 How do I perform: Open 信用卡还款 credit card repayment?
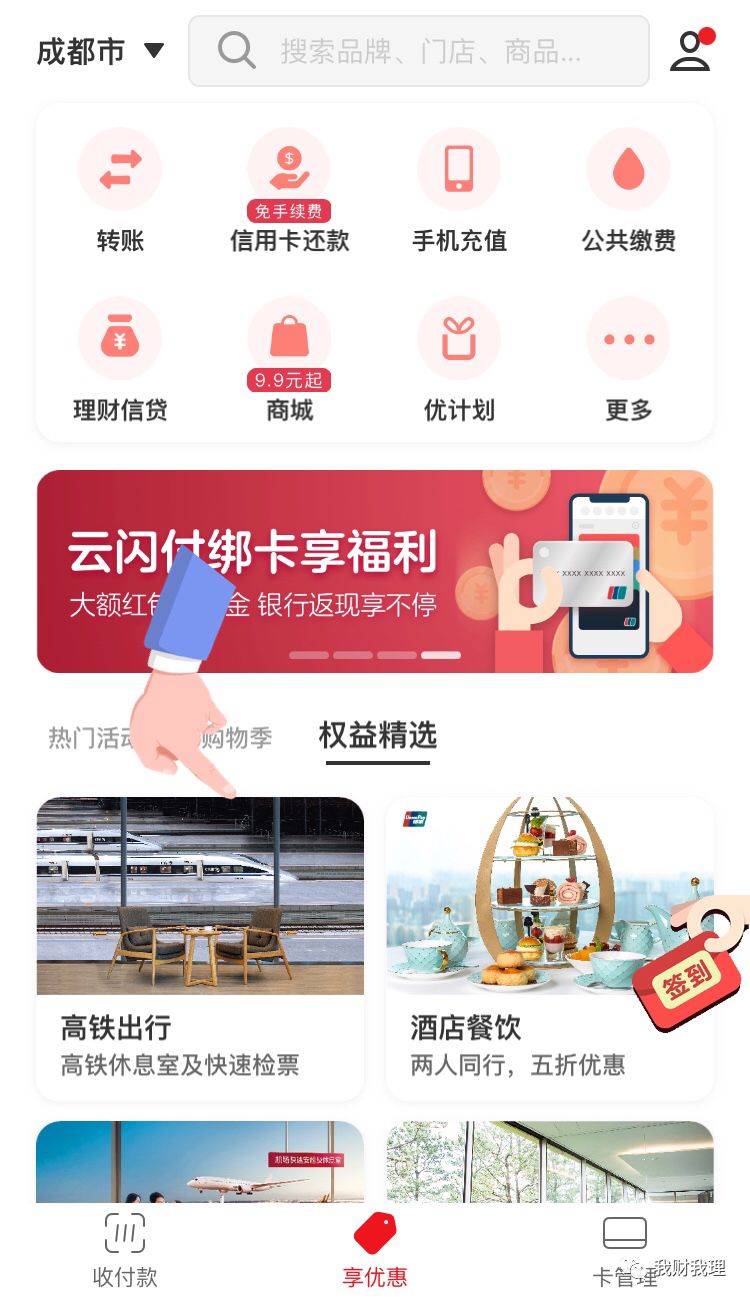point(289,190)
